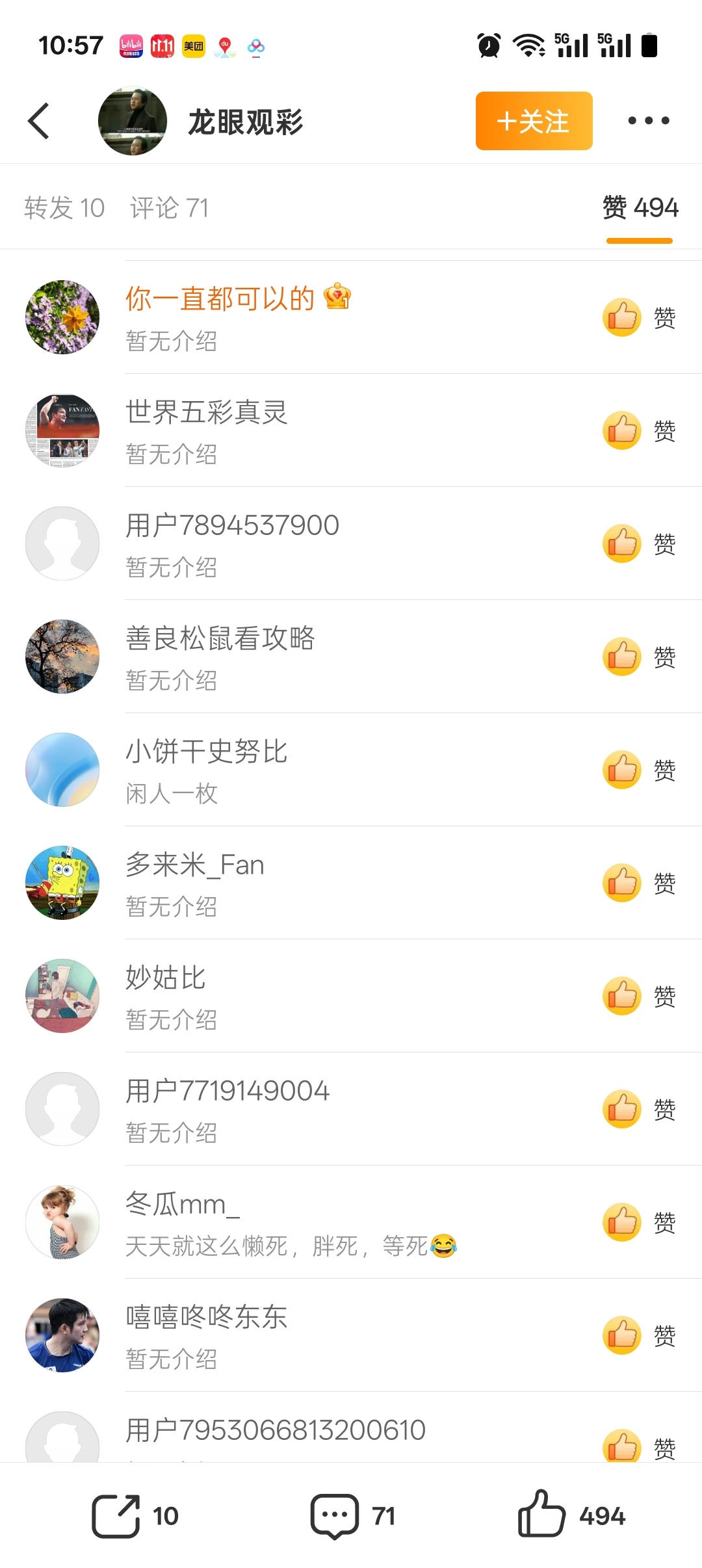Image resolution: width=702 pixels, height=1568 pixels.
Task: View profile of 用户7894537900
Action: pyautogui.click(x=232, y=525)
